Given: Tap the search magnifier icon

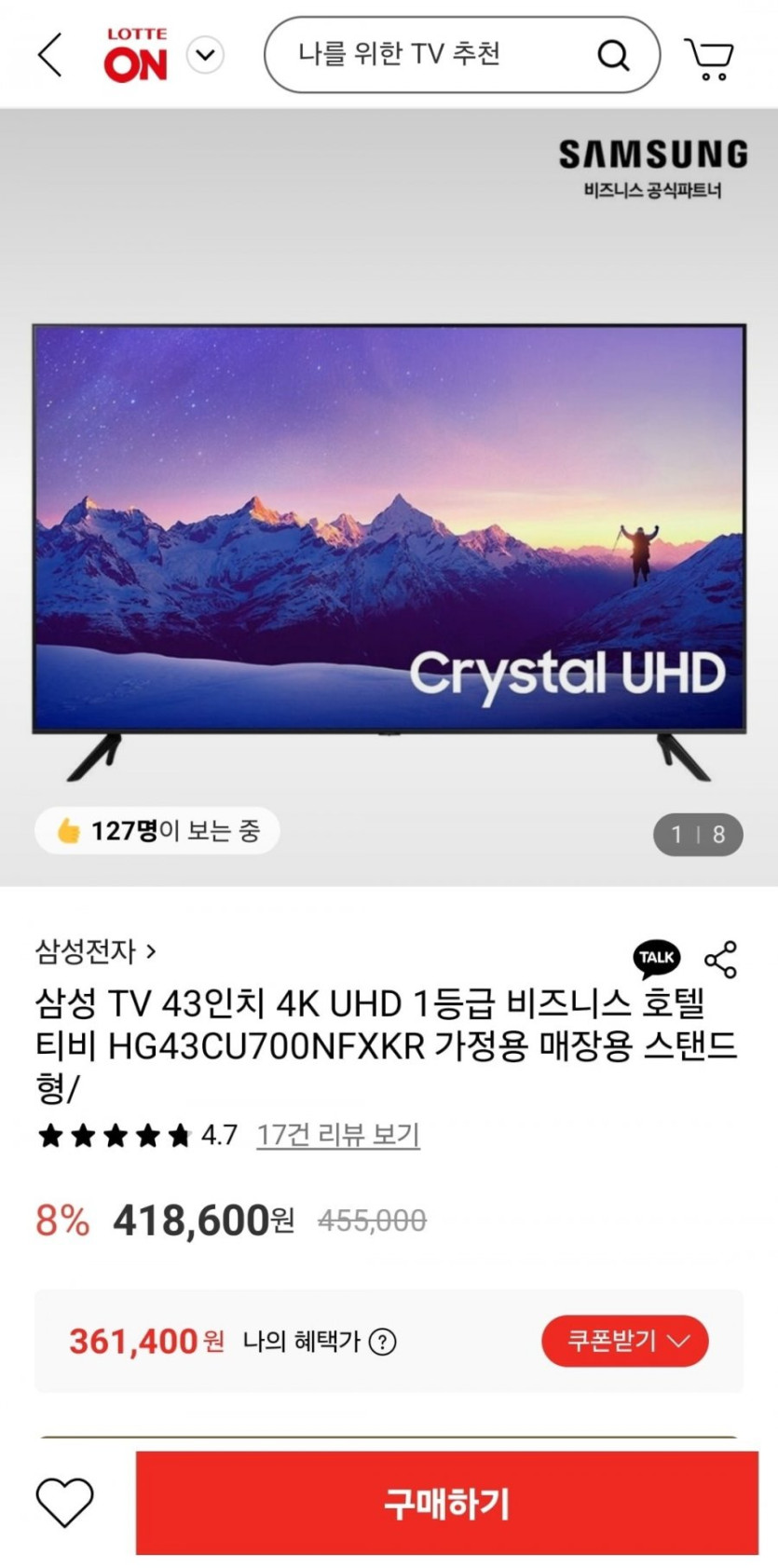Looking at the screenshot, I should pos(612,55).
